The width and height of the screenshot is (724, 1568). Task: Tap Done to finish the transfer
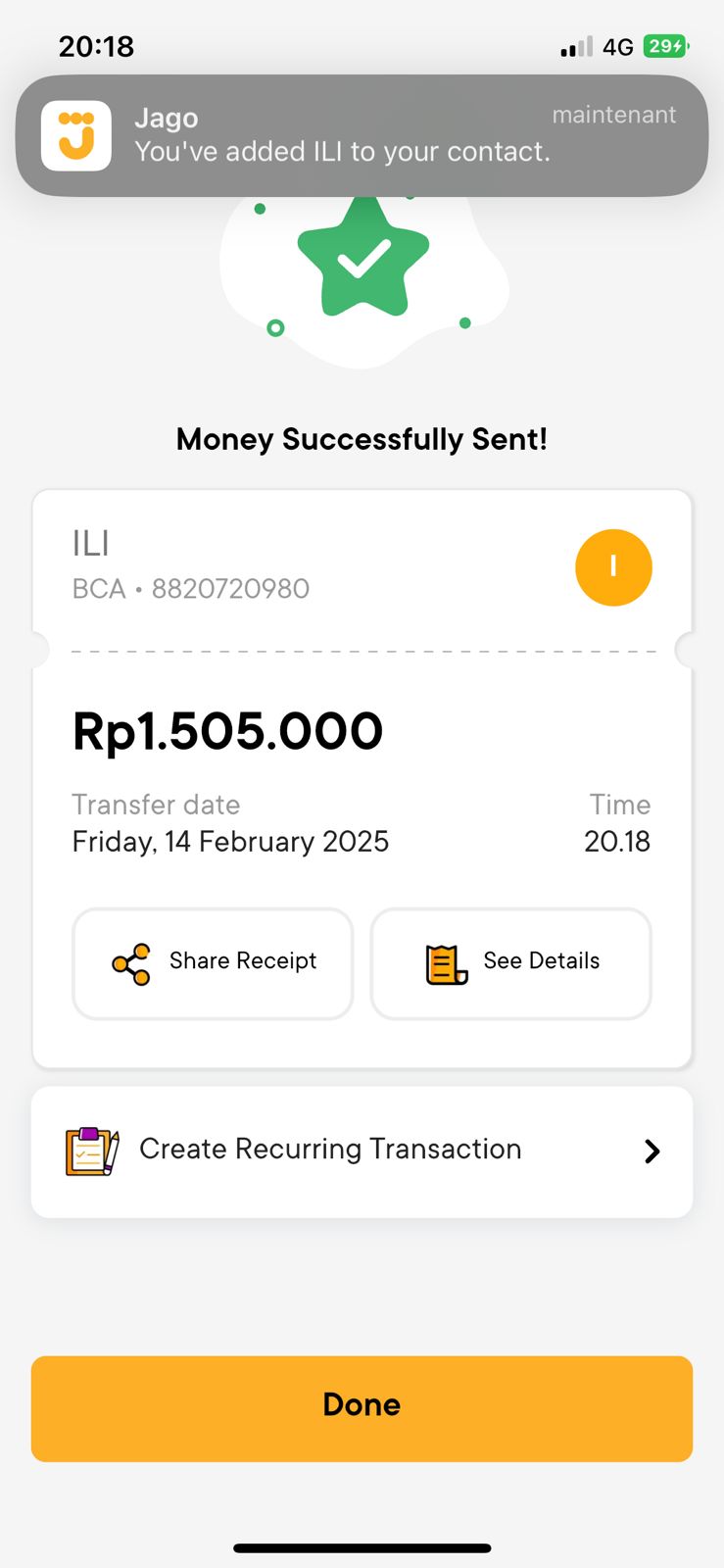click(x=362, y=1407)
